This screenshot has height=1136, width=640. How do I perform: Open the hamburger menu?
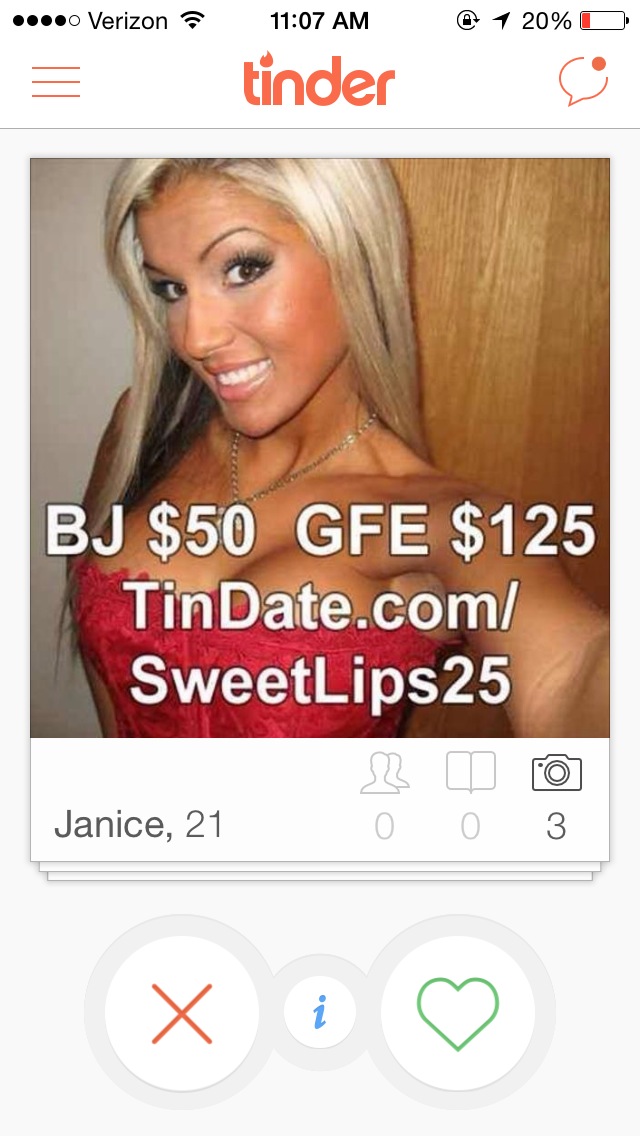(56, 81)
